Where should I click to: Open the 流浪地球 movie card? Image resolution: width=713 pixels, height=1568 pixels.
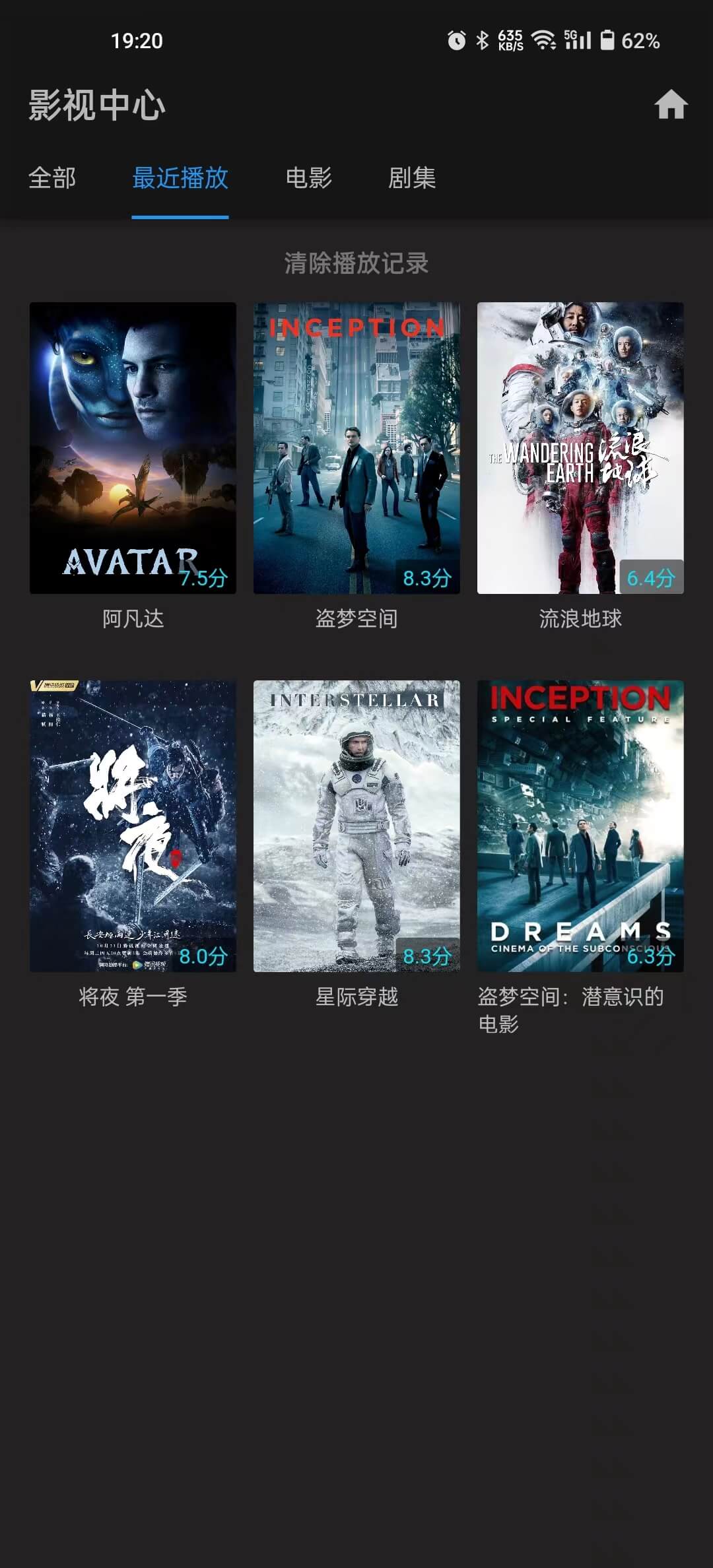click(580, 448)
